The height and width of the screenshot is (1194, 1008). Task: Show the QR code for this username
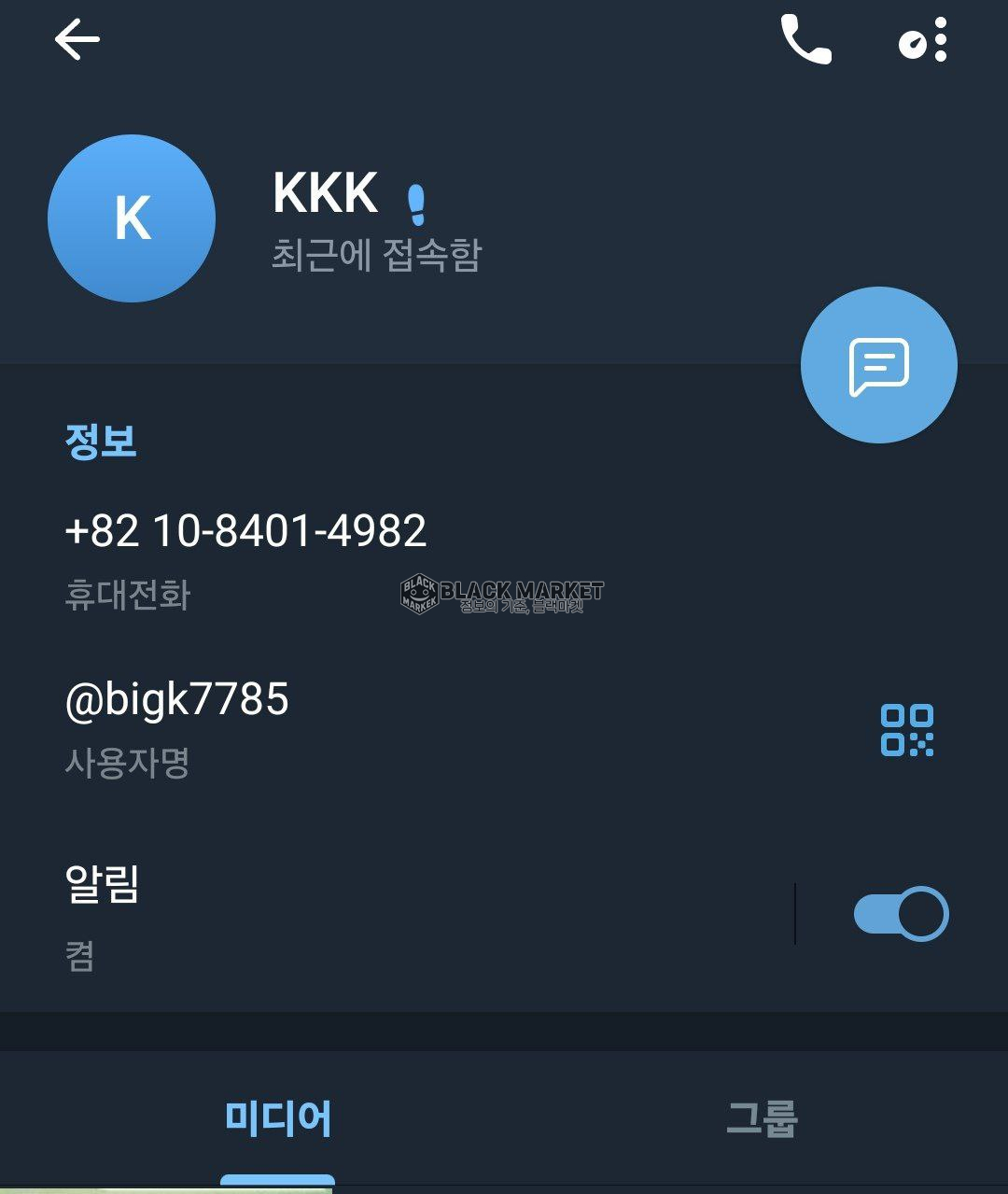pyautogui.click(x=906, y=730)
